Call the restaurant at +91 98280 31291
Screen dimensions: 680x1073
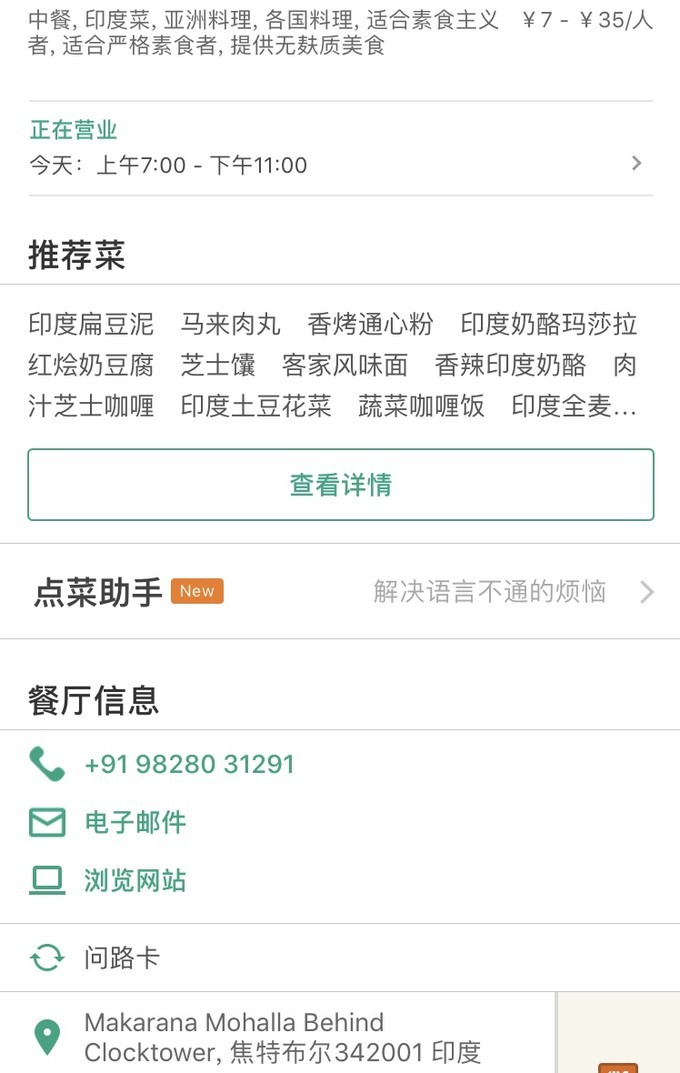pos(188,765)
